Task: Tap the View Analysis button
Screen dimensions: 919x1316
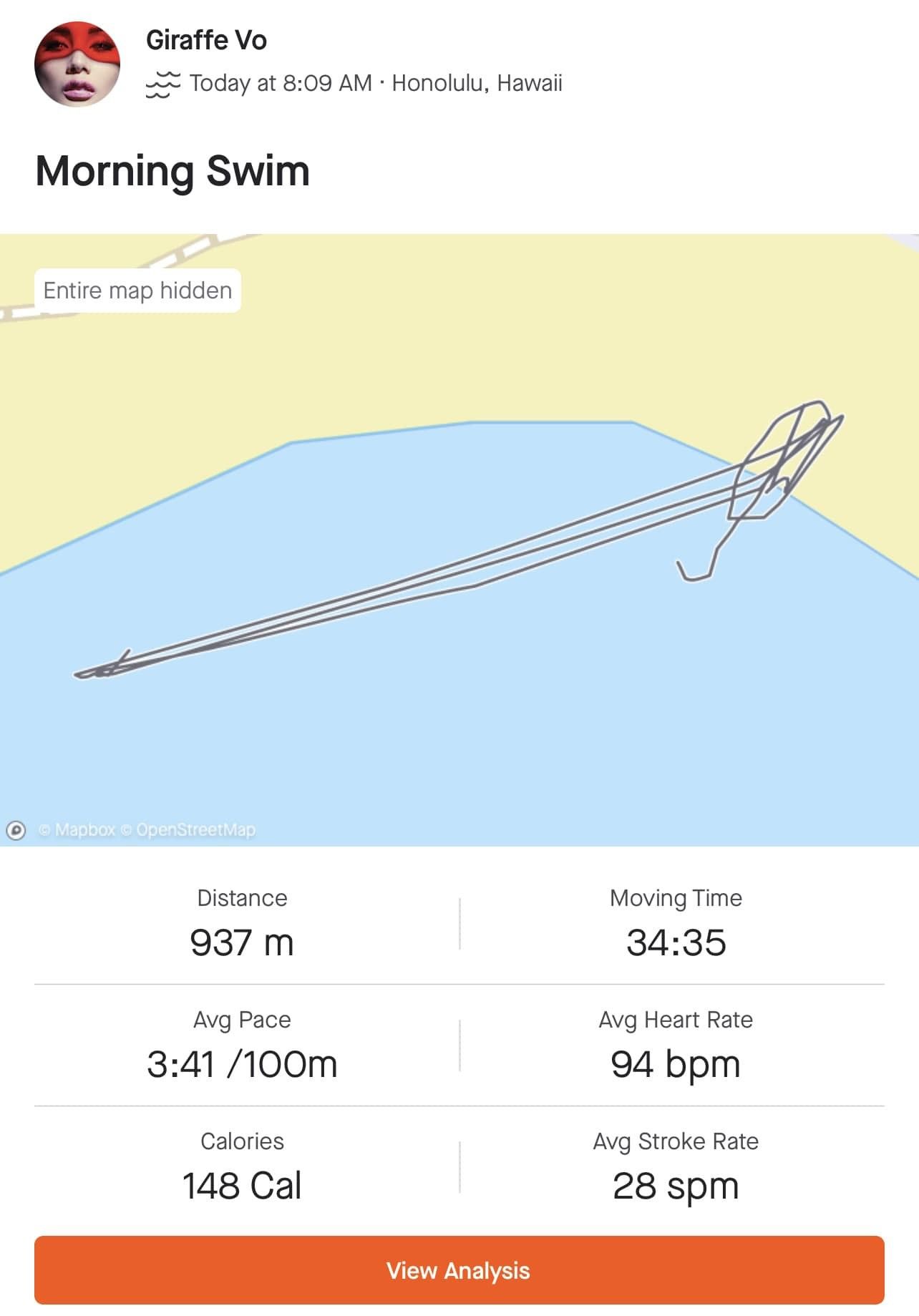Action: pyautogui.click(x=459, y=1270)
